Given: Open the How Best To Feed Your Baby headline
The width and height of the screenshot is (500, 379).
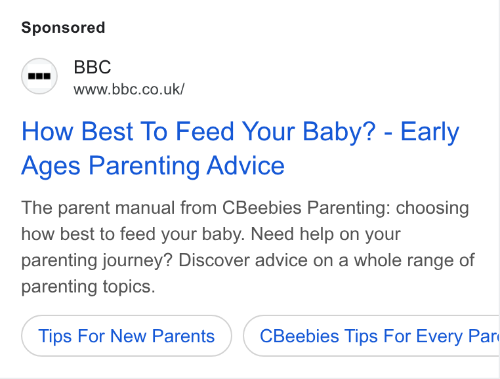Looking at the screenshot, I should [x=240, y=148].
